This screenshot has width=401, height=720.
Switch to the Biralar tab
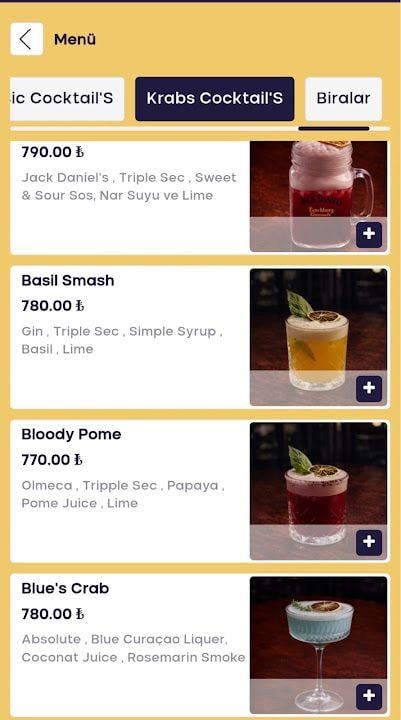coord(344,98)
